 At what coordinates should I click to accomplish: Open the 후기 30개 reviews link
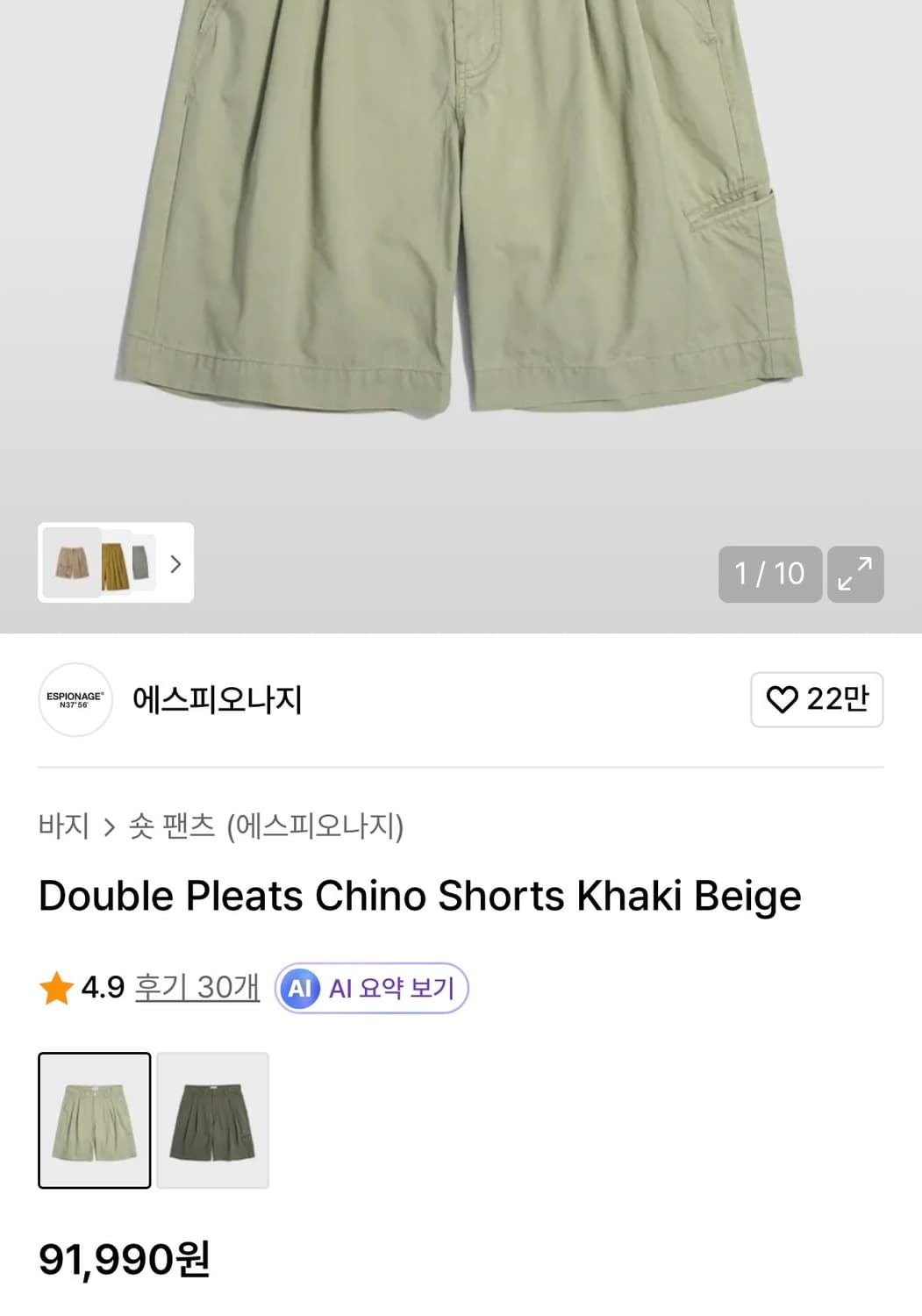tap(197, 986)
